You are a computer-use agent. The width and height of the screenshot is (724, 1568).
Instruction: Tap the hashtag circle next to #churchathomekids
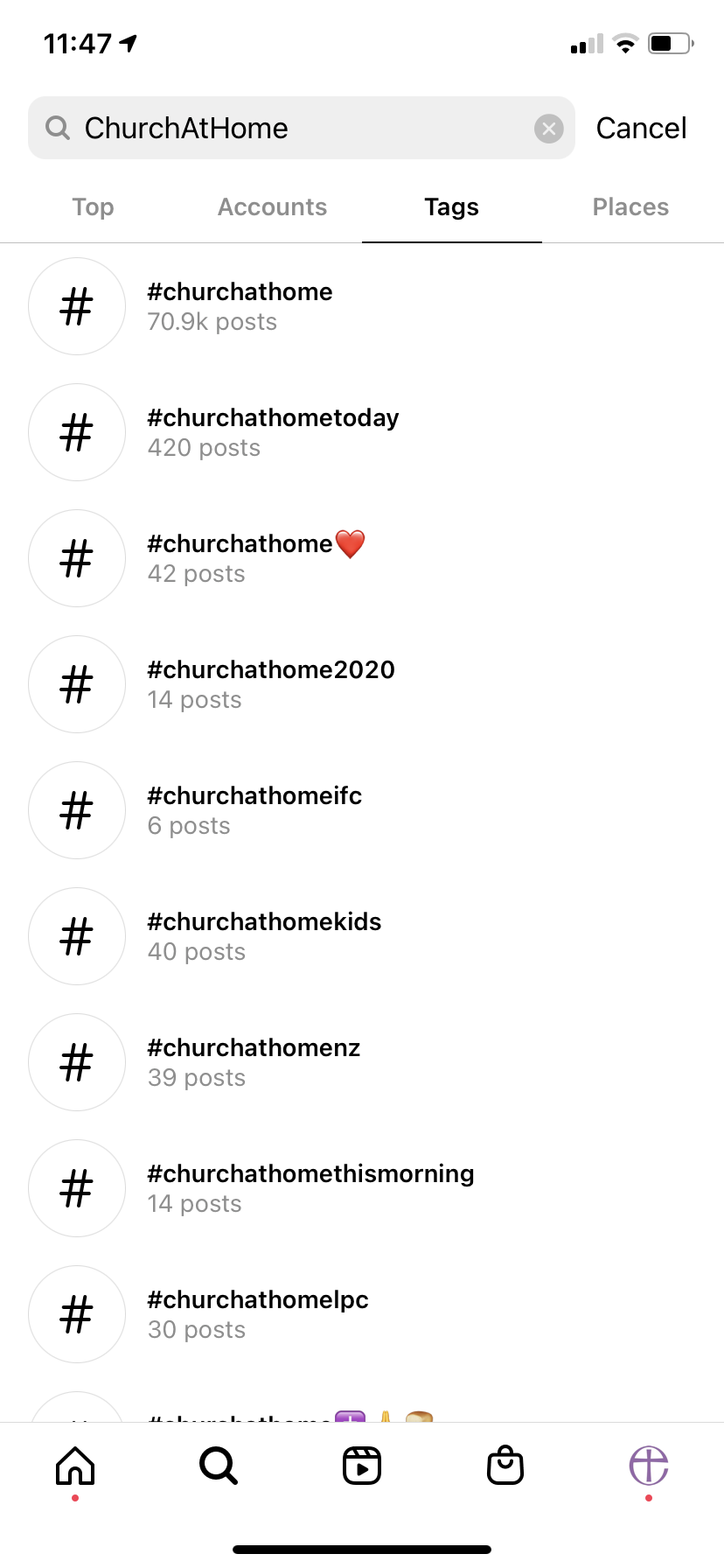point(77,935)
